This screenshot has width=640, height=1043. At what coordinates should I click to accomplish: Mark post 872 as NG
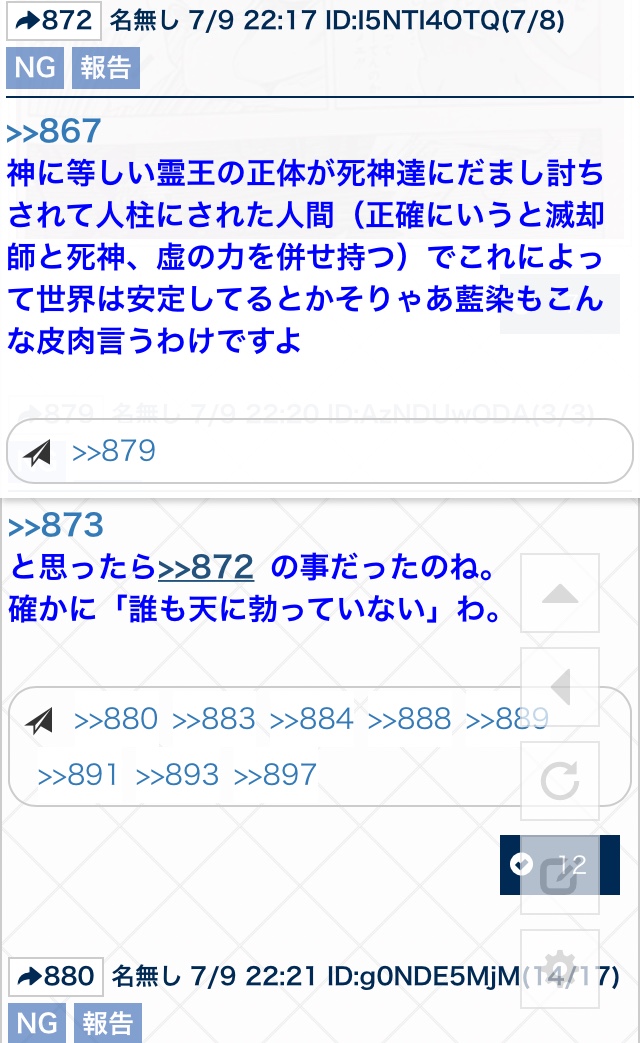[35, 67]
